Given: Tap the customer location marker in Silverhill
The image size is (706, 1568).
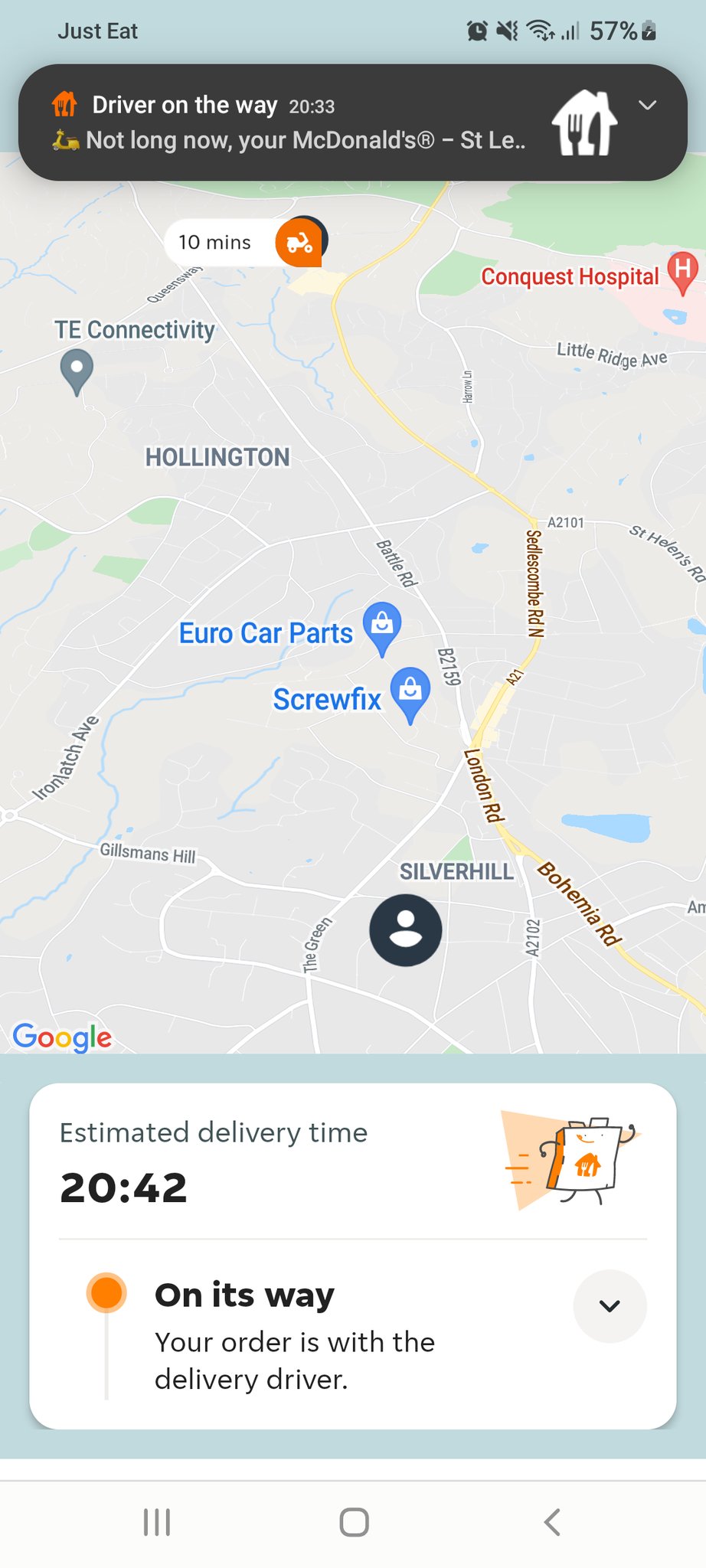Looking at the screenshot, I should pos(406,929).
